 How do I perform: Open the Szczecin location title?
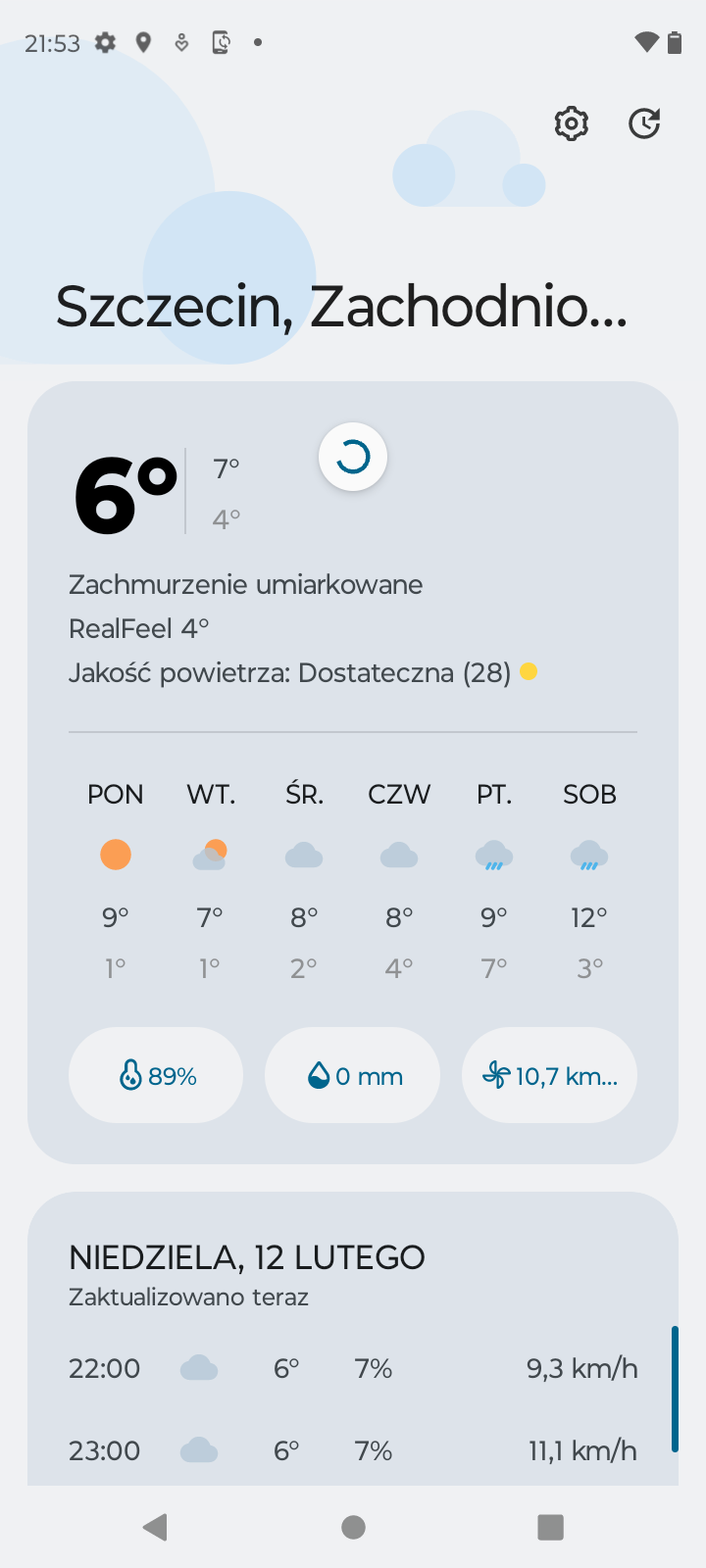[341, 306]
